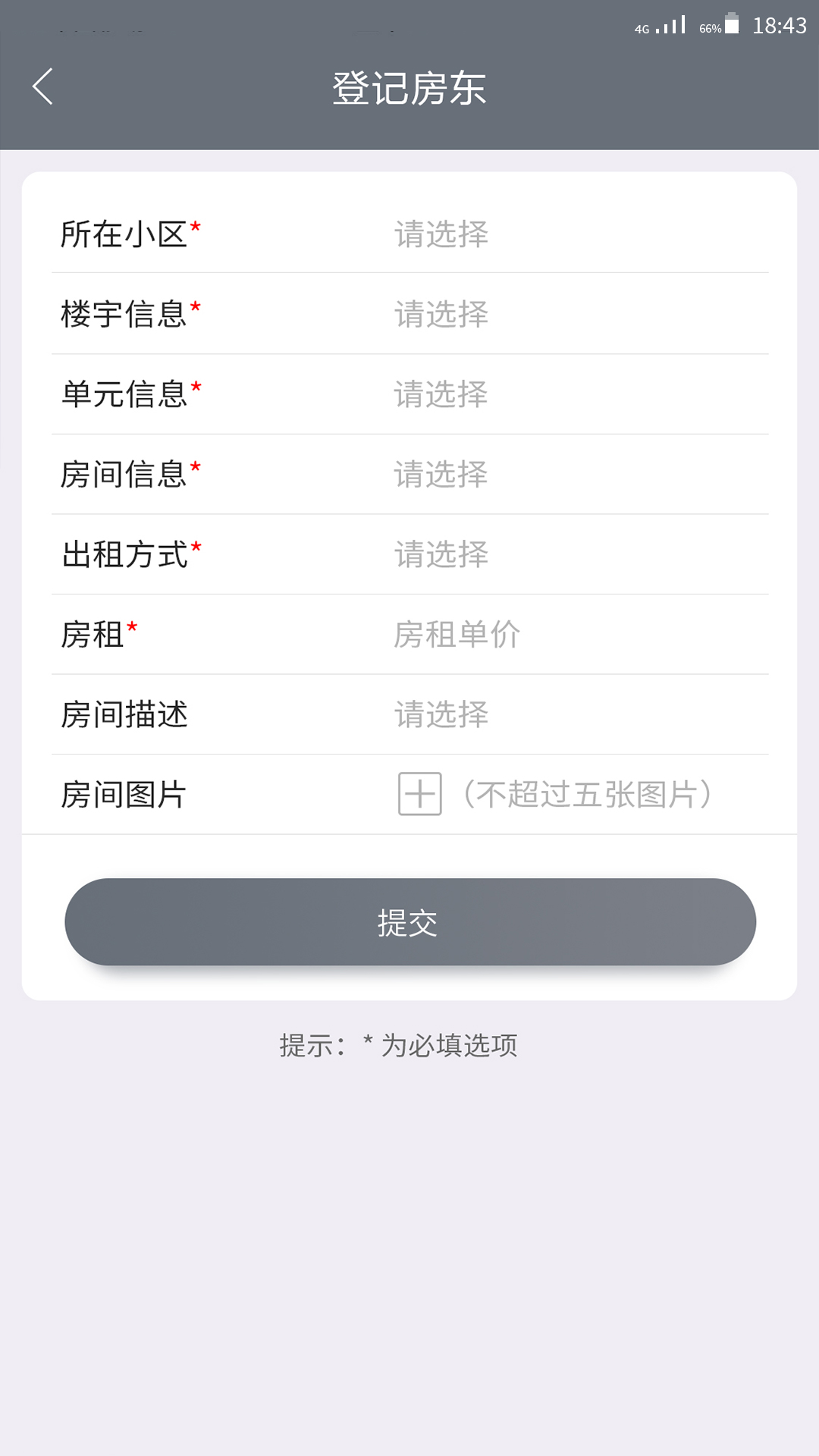Image resolution: width=819 pixels, height=1456 pixels.
Task: Click the clock showing 18:43
Action: pyautogui.click(x=775, y=24)
